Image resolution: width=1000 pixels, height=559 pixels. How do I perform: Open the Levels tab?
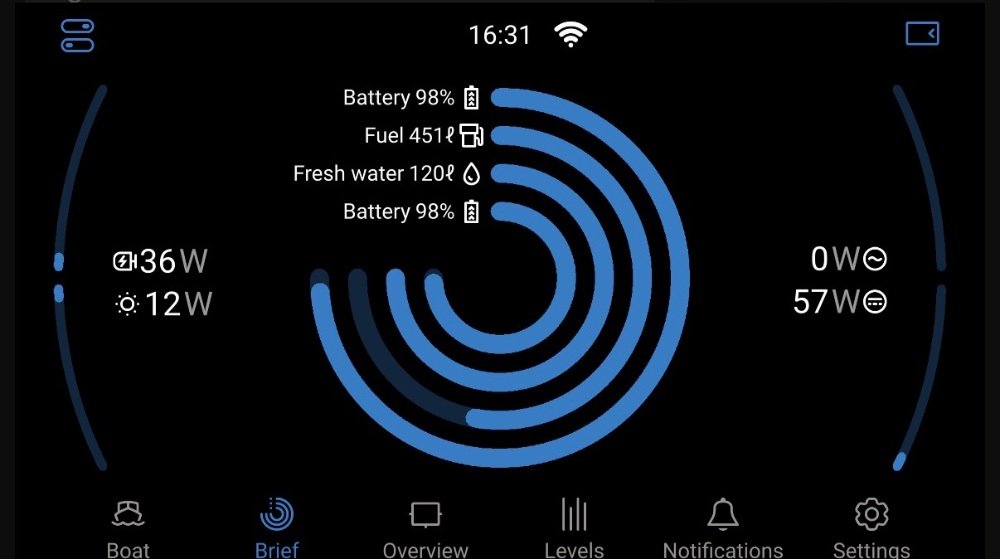(574, 528)
